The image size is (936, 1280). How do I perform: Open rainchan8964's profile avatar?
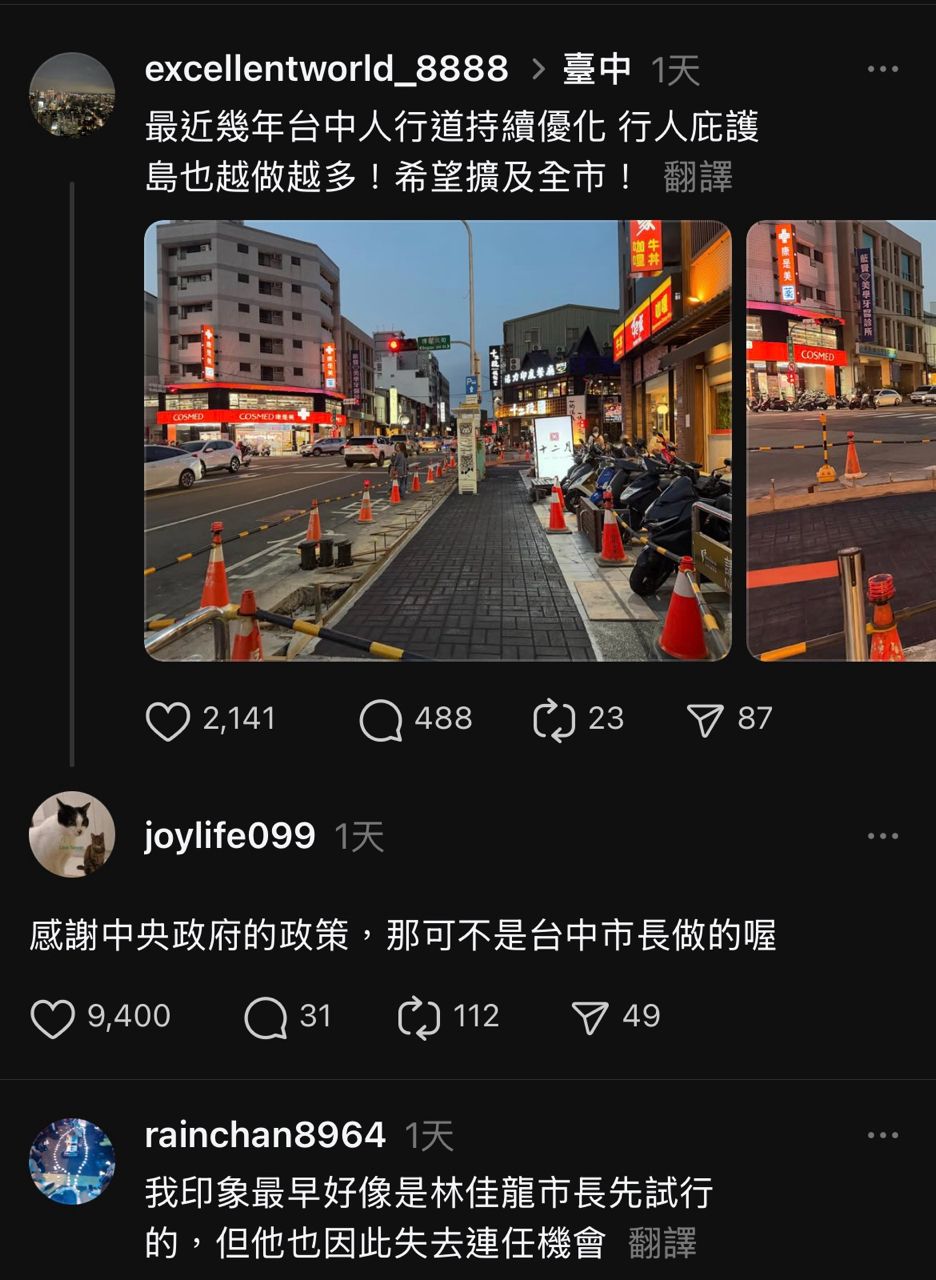(x=72, y=1161)
